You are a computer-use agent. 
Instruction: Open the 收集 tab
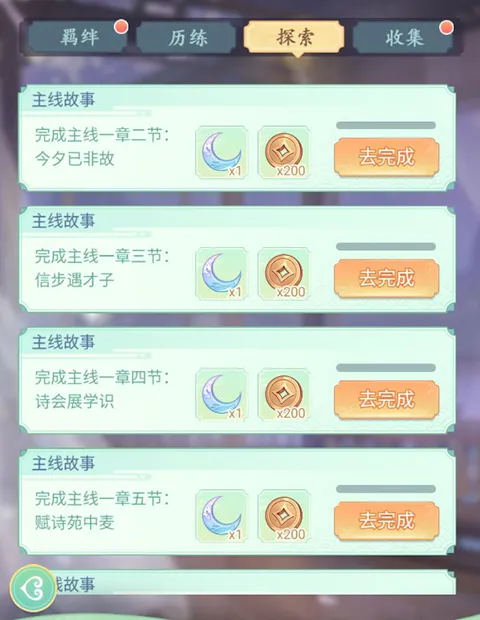tap(403, 38)
